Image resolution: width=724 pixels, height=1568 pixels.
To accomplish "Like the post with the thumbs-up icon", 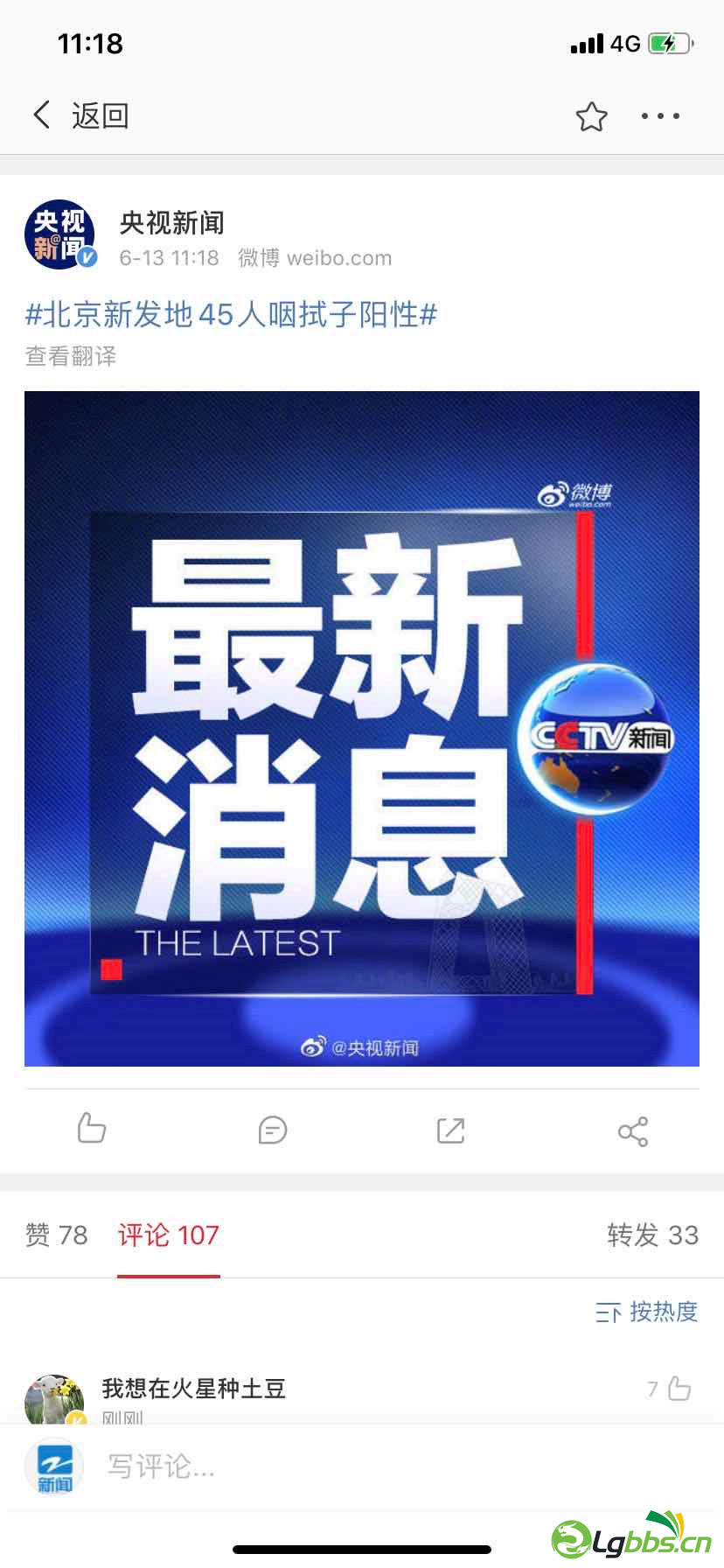I will (x=92, y=1129).
